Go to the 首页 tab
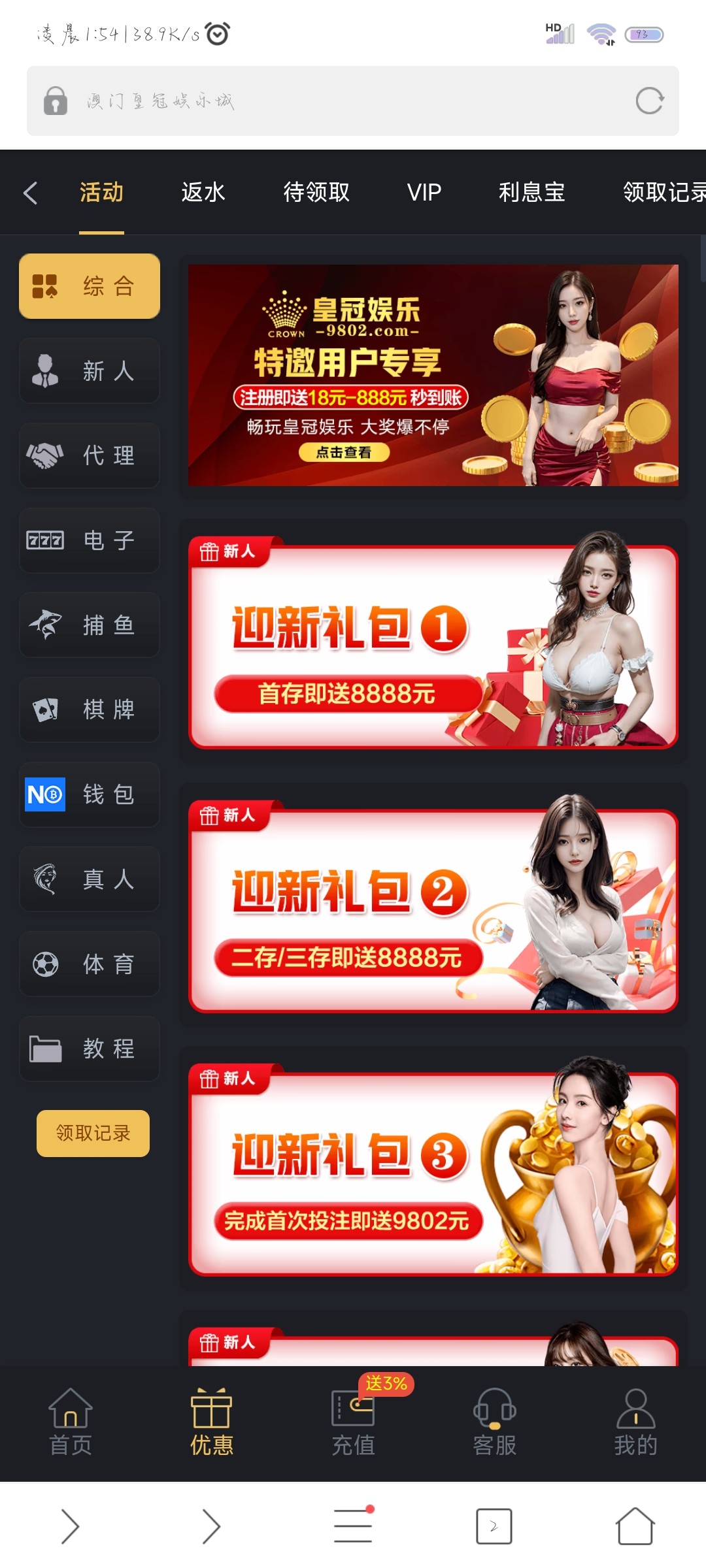This screenshot has width=706, height=1568. tap(71, 1422)
